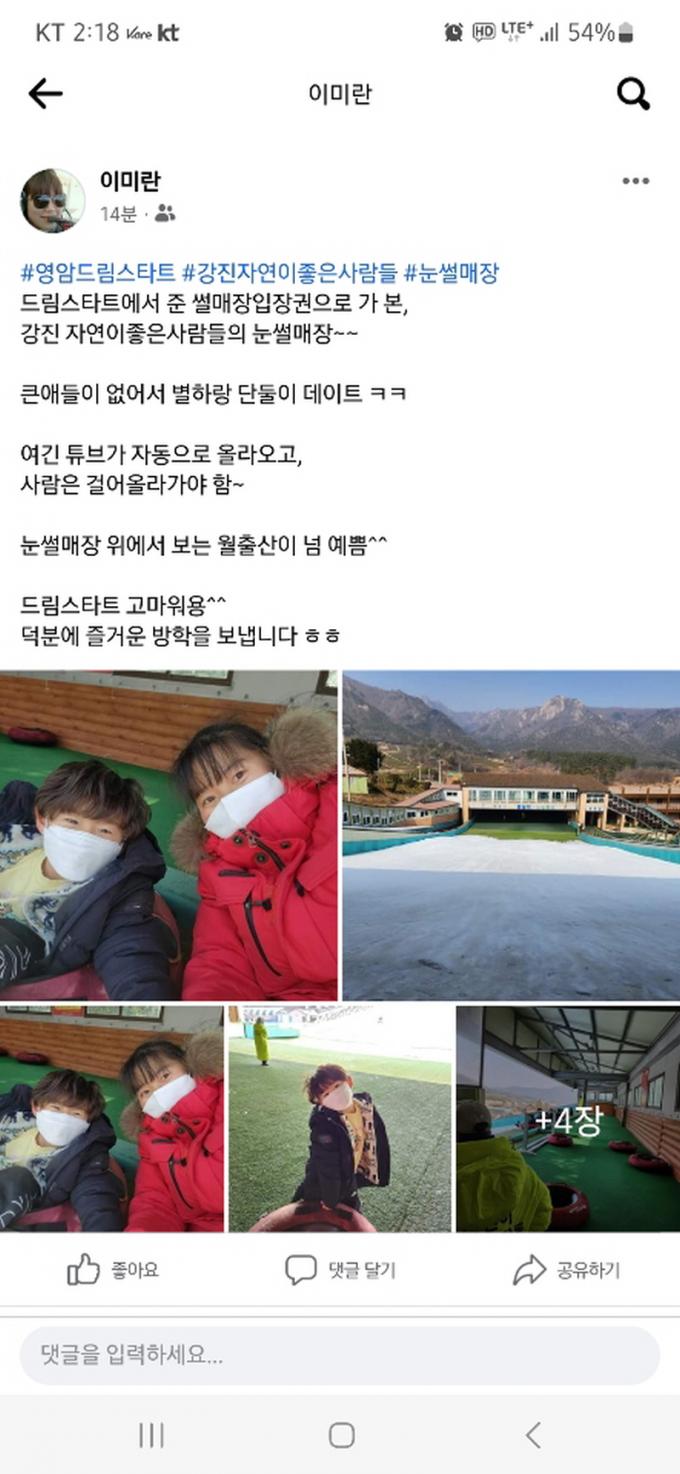680x1474 pixels.
Task: Open the #눈썰매장 hashtag
Action: pos(451,272)
